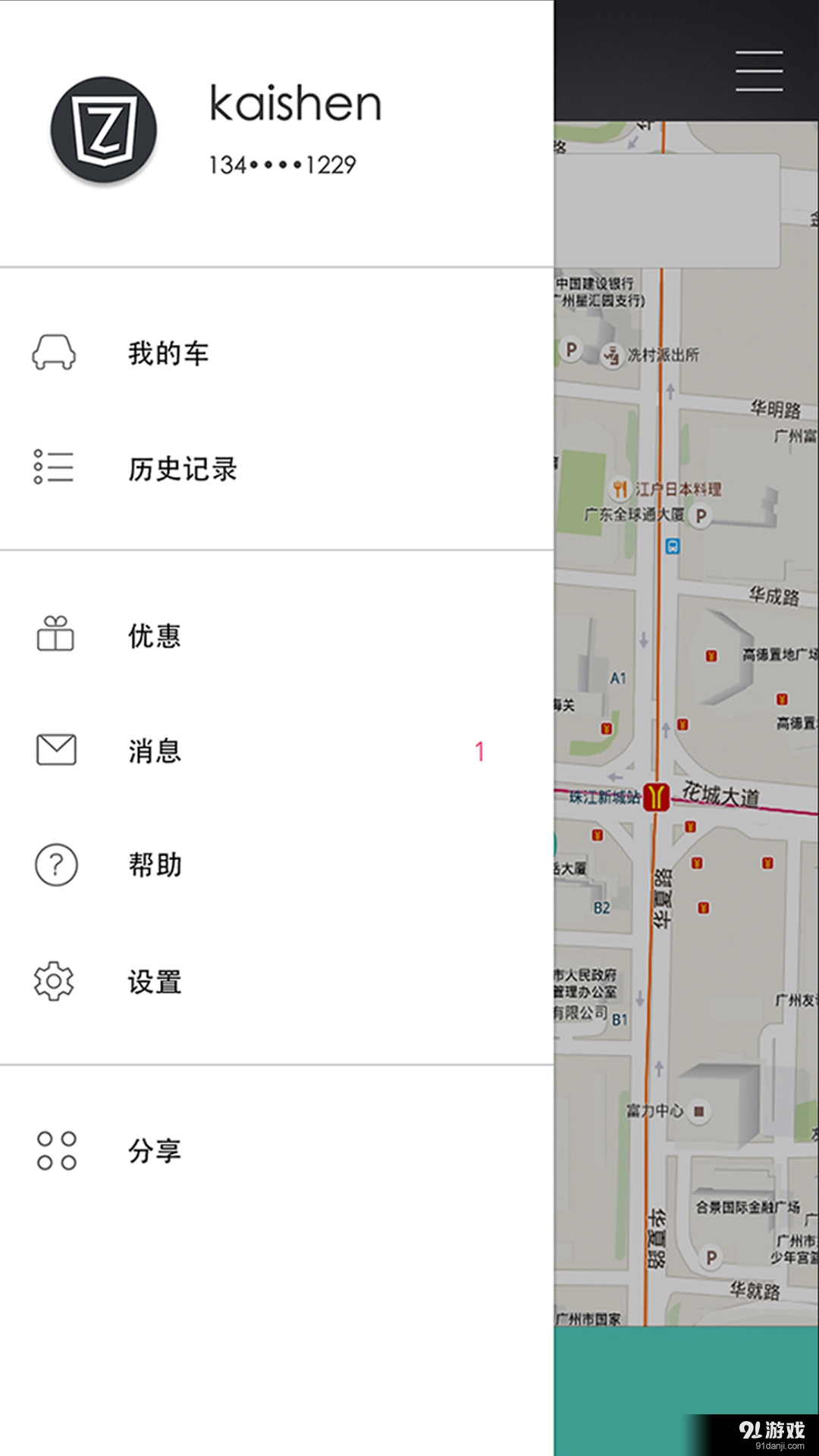The image size is (819, 1456).
Task: Click the username kaishen text
Action: pyautogui.click(x=296, y=104)
